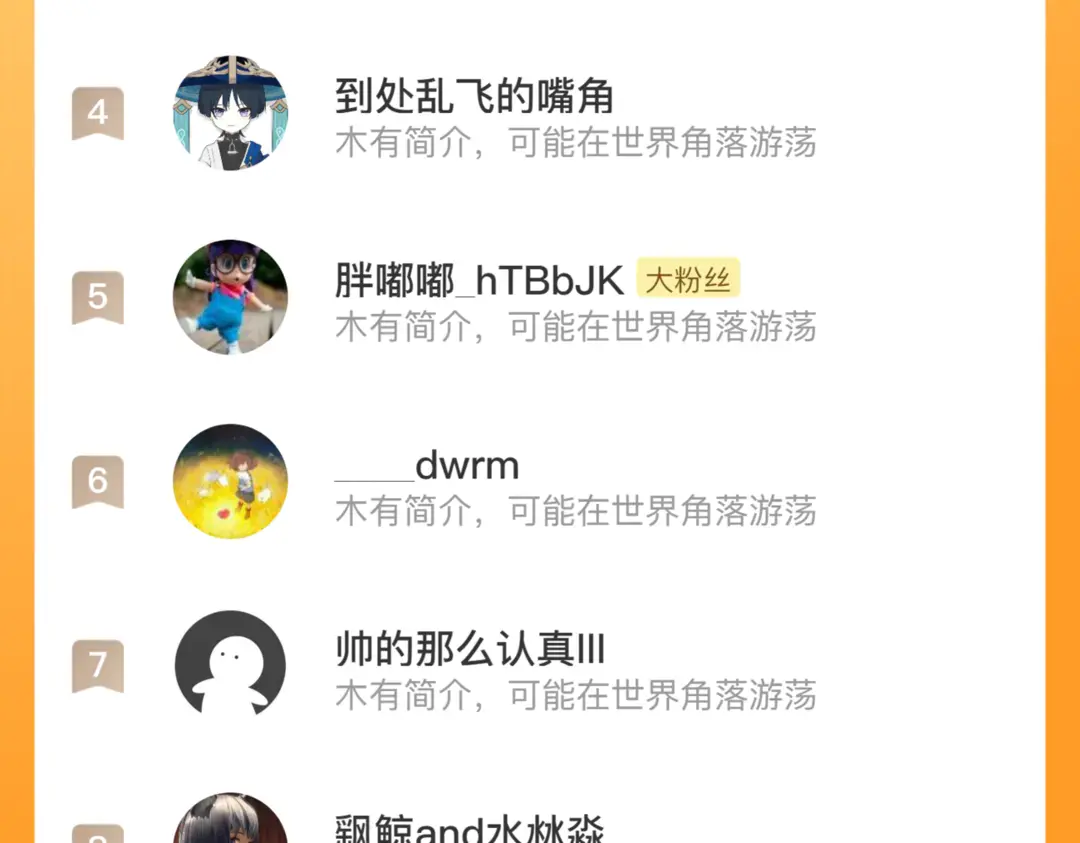
Task: Open the profile of 帅的那么认真III
Action: pos(470,651)
